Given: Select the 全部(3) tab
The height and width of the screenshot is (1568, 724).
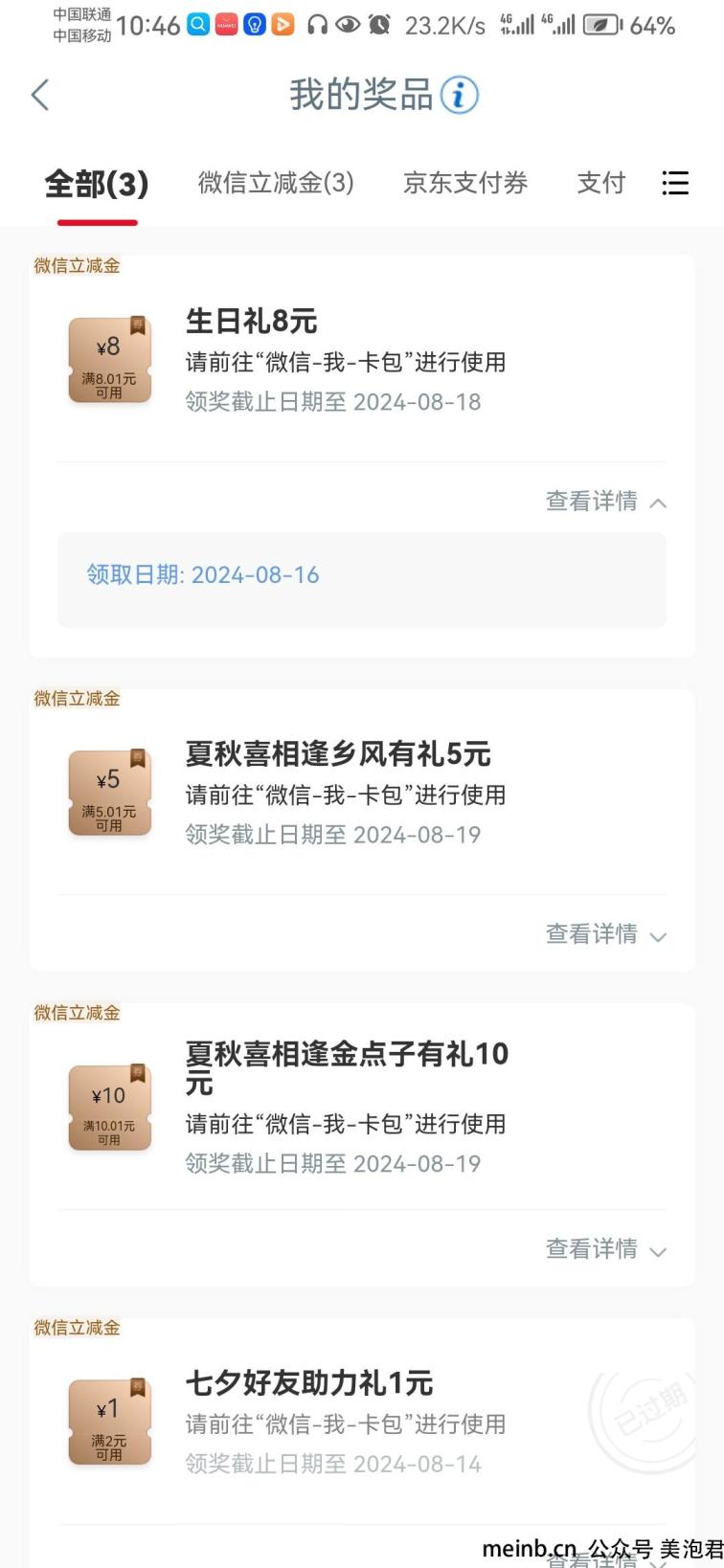Looking at the screenshot, I should tap(97, 183).
